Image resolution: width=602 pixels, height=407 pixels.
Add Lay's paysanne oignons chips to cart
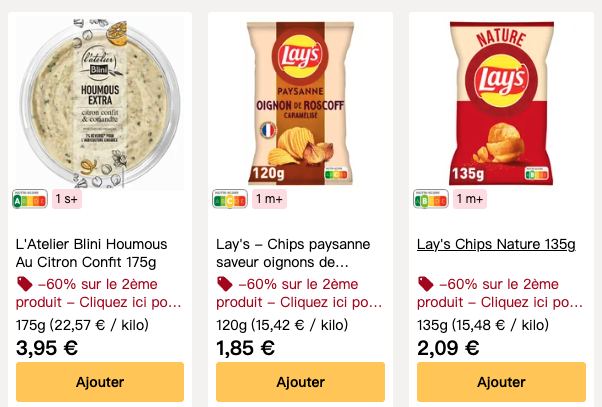pos(300,382)
